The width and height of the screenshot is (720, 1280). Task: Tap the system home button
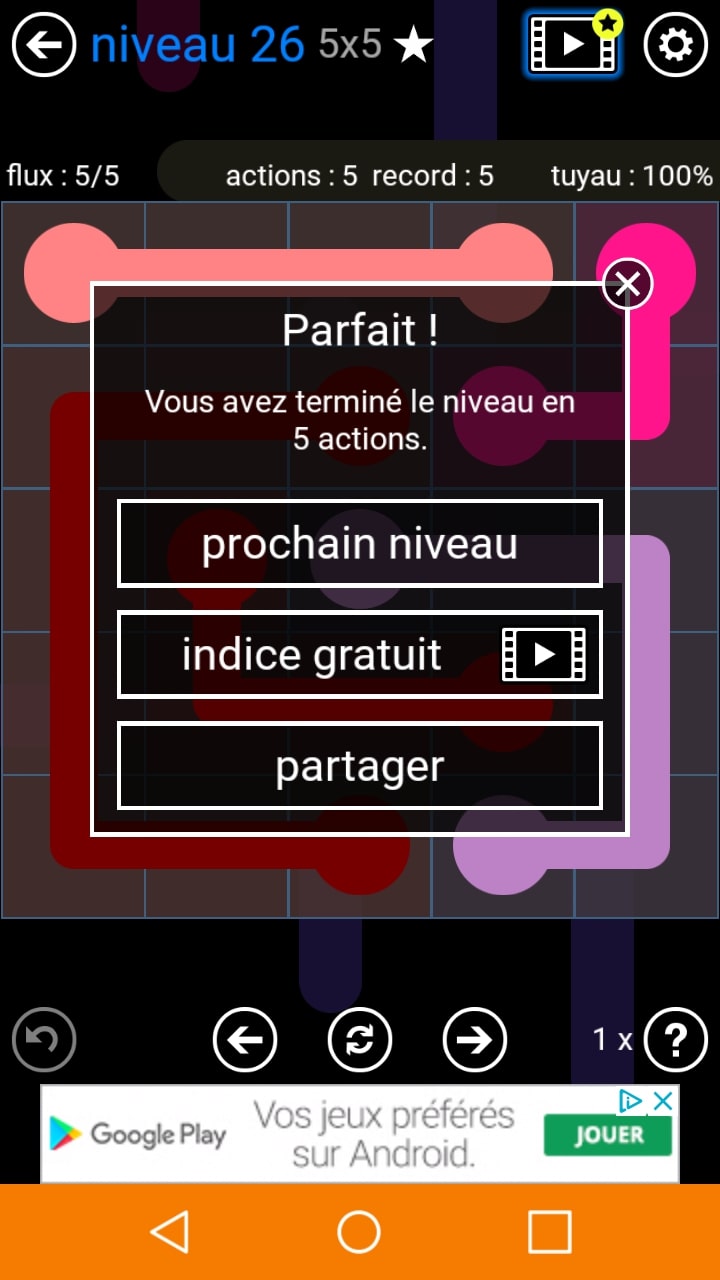(359, 1232)
